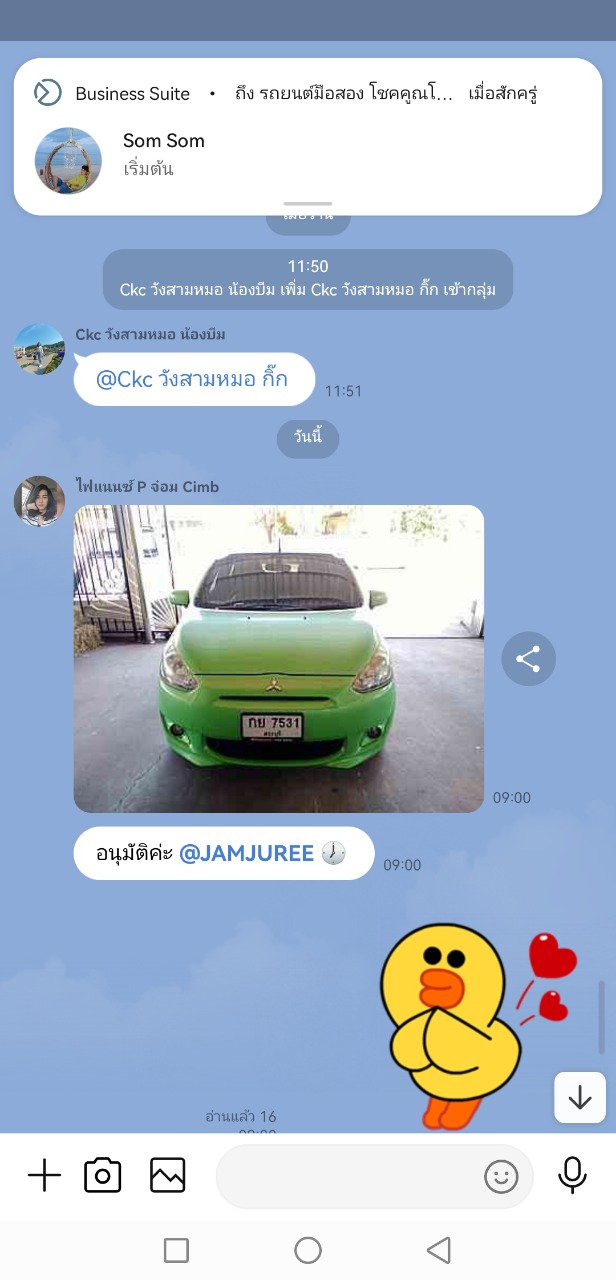616x1280 pixels.
Task: Share the car photo via share icon
Action: click(528, 659)
